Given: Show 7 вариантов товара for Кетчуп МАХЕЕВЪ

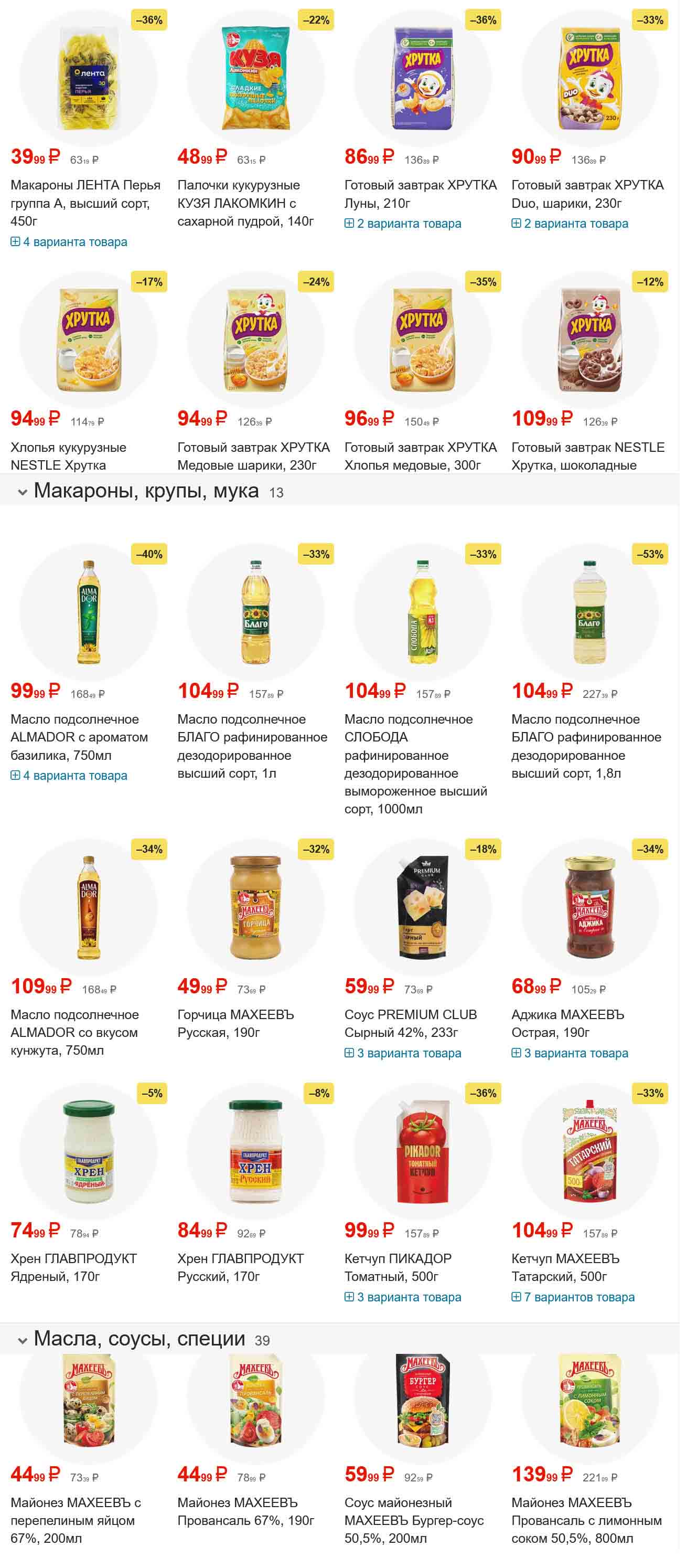Looking at the screenshot, I should click(x=573, y=1297).
